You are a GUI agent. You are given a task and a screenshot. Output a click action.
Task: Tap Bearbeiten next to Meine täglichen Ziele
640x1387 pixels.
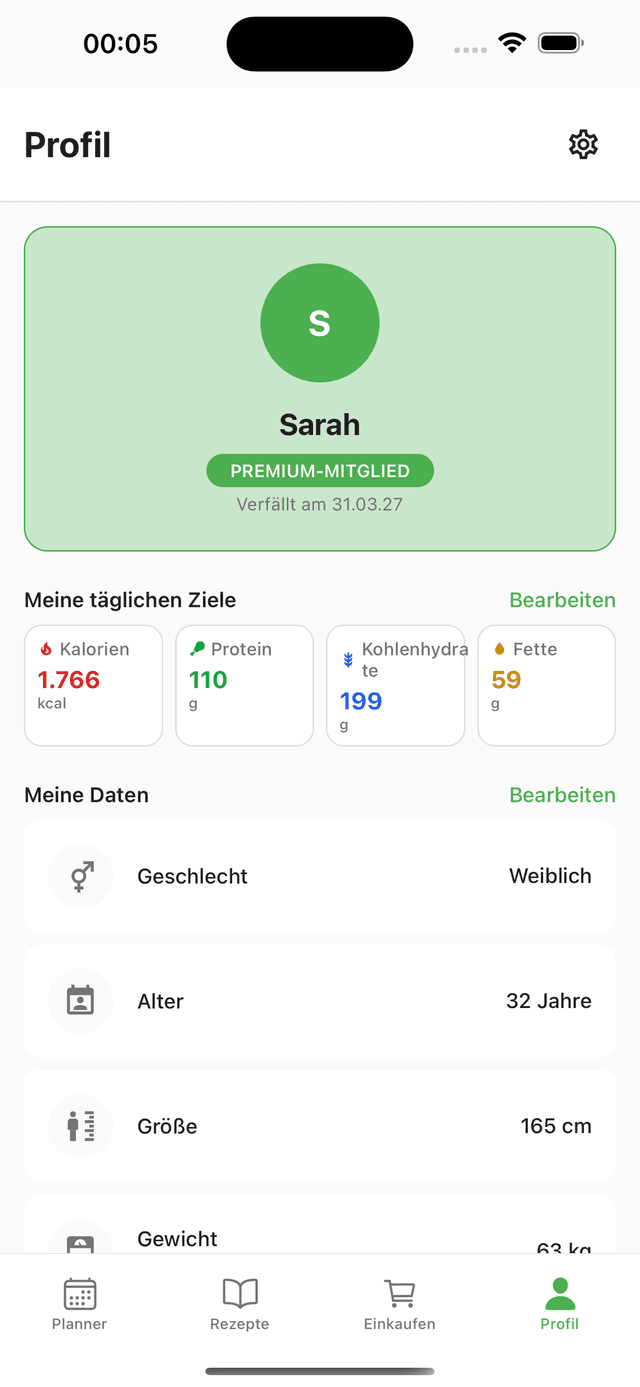562,600
